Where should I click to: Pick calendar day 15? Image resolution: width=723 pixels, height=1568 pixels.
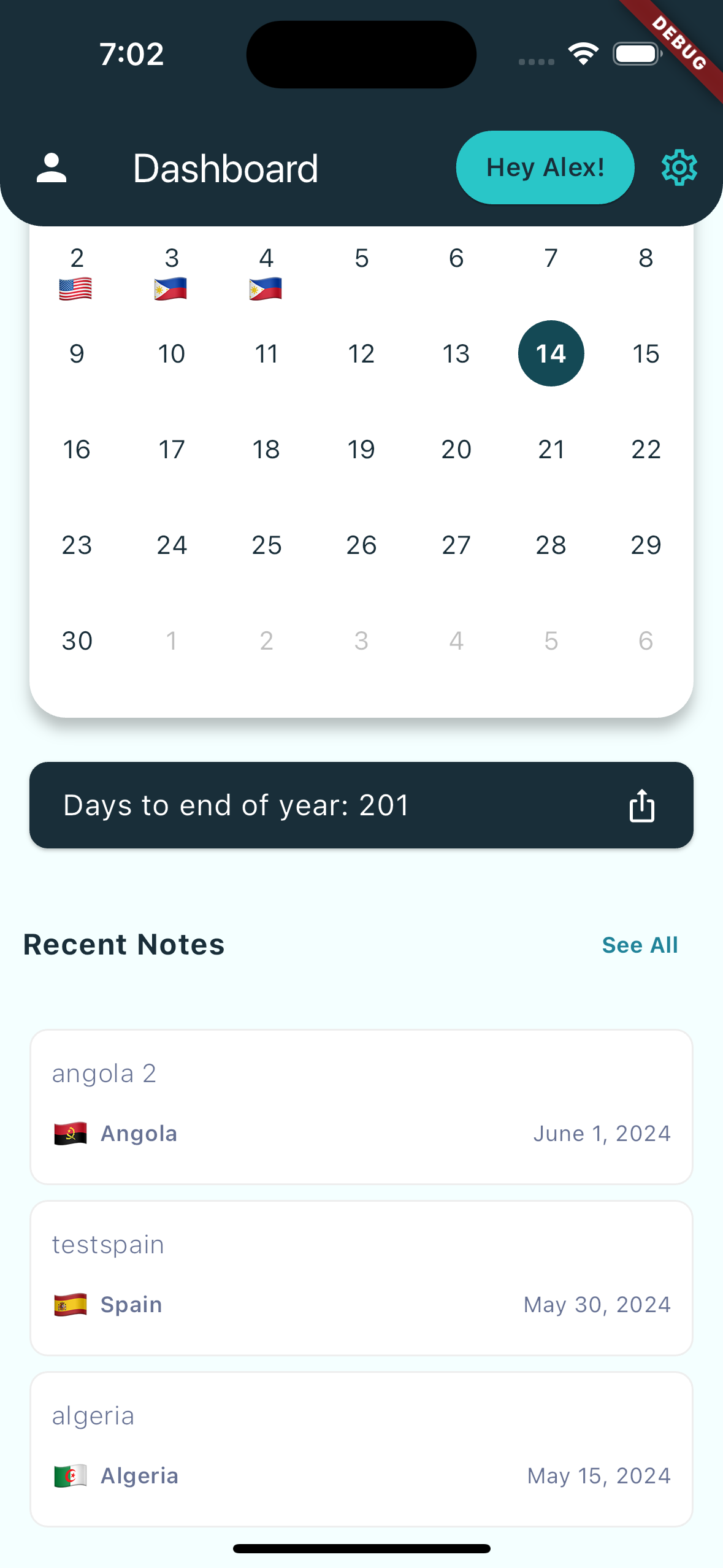point(646,353)
